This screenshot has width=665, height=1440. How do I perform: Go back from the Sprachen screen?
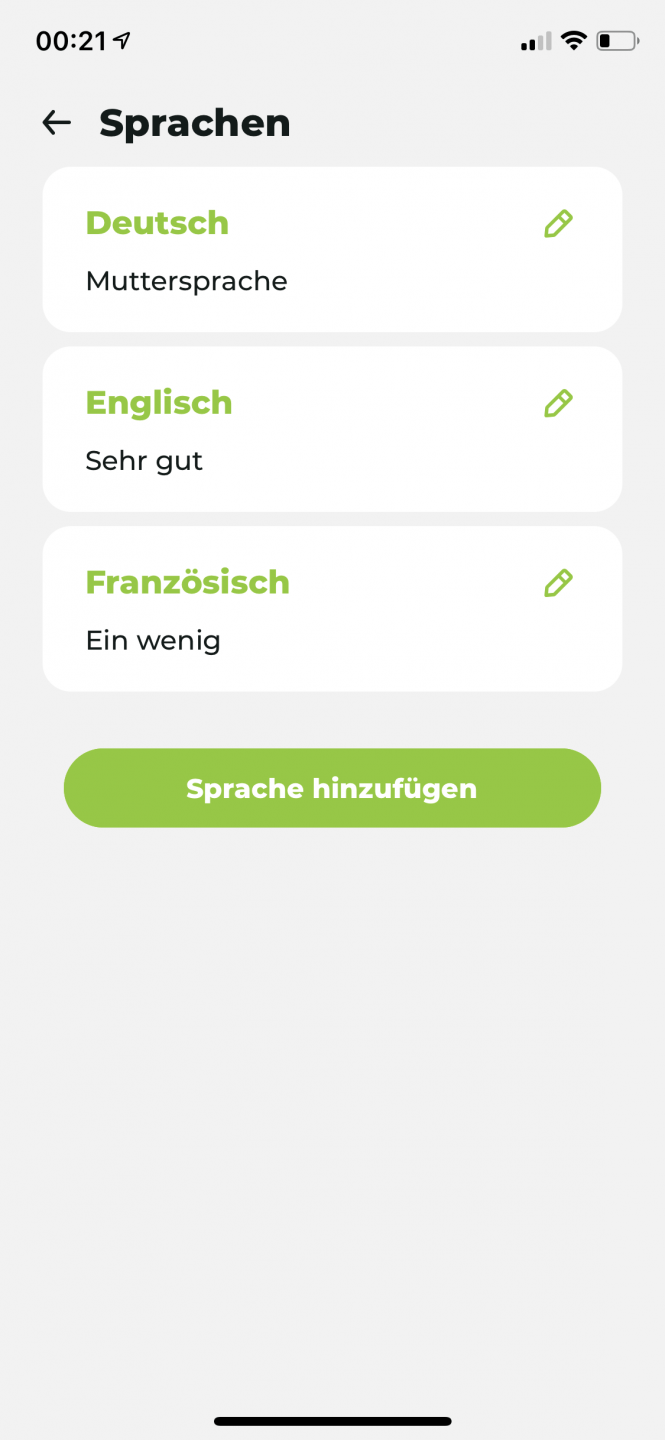click(x=57, y=123)
